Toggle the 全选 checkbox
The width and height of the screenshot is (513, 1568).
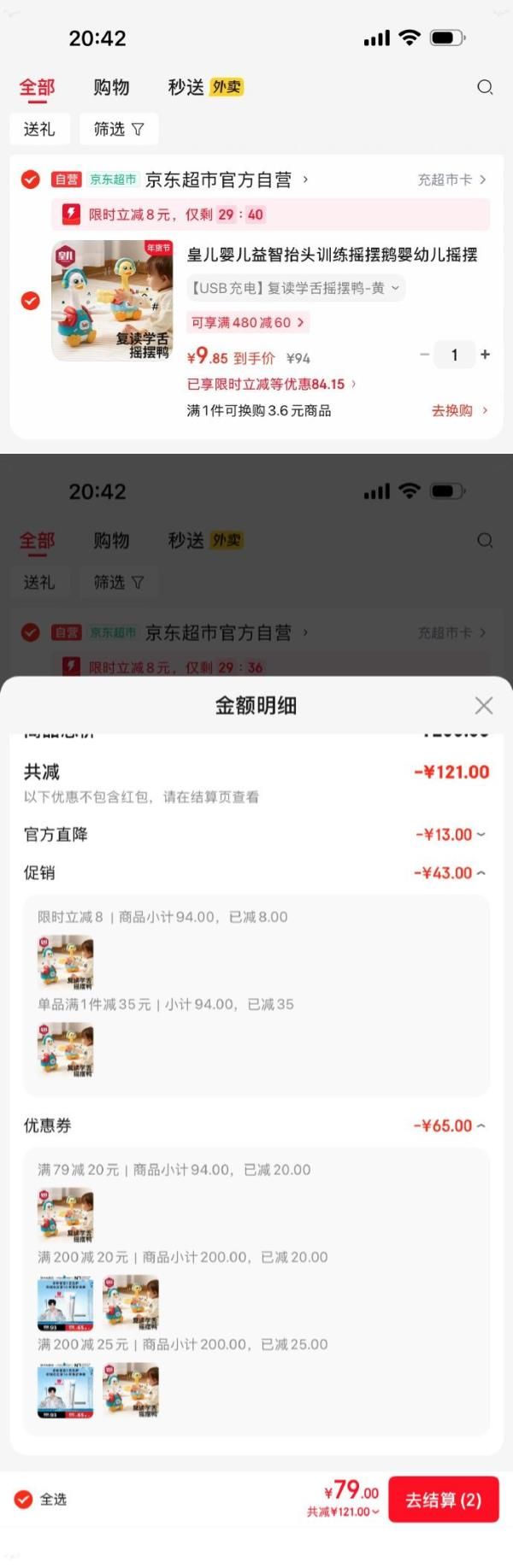(x=24, y=1499)
